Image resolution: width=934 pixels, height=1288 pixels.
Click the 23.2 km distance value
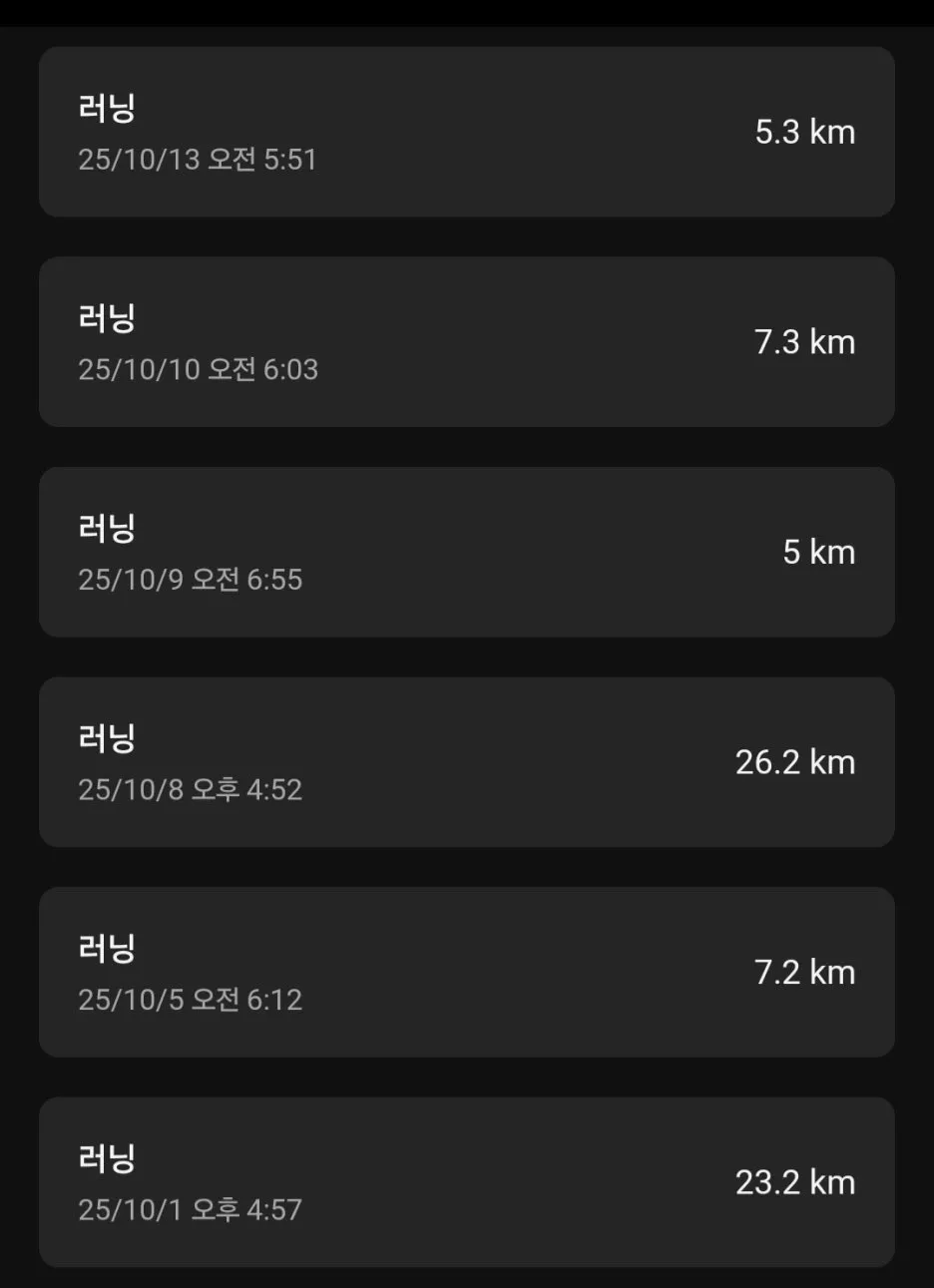tap(797, 1181)
